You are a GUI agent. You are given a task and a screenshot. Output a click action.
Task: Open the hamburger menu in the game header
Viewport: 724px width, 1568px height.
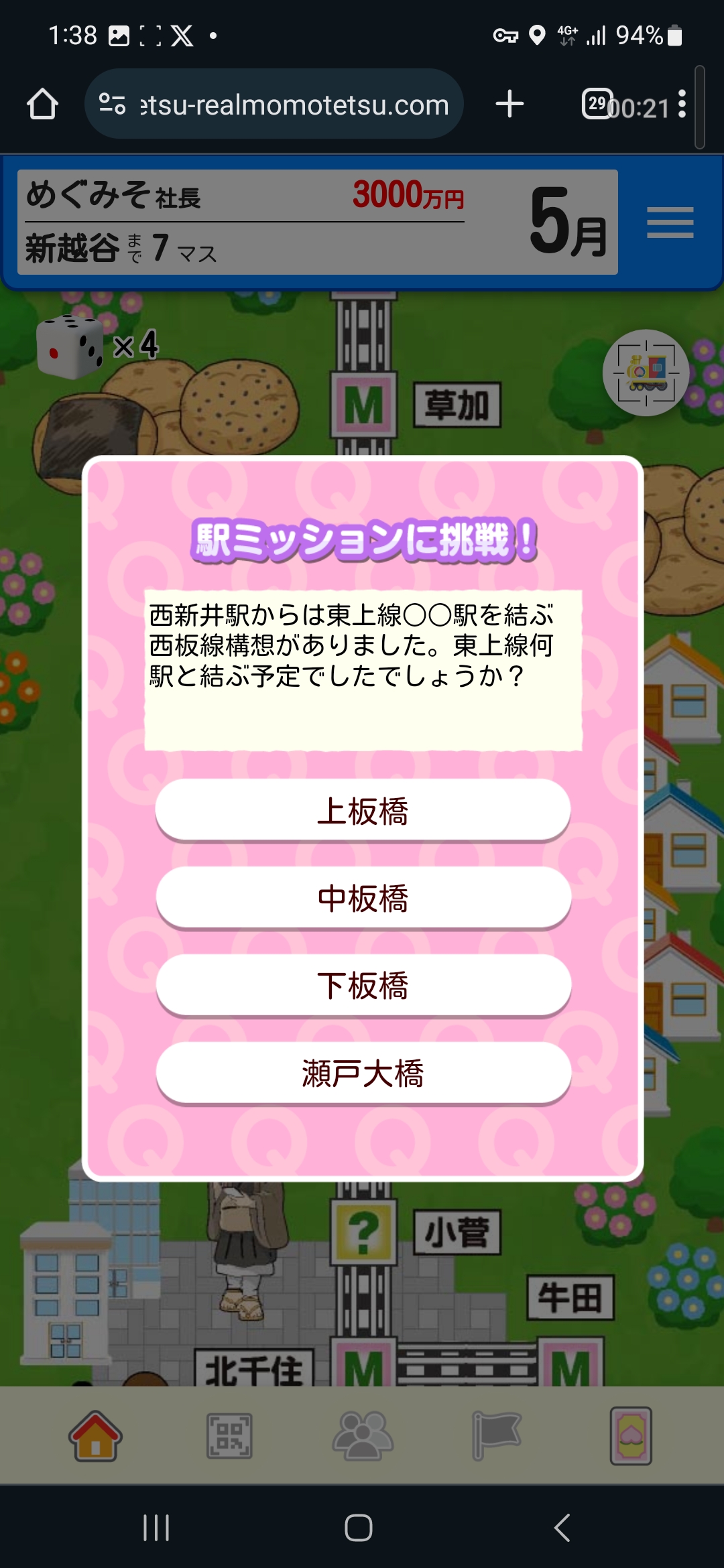[670, 222]
